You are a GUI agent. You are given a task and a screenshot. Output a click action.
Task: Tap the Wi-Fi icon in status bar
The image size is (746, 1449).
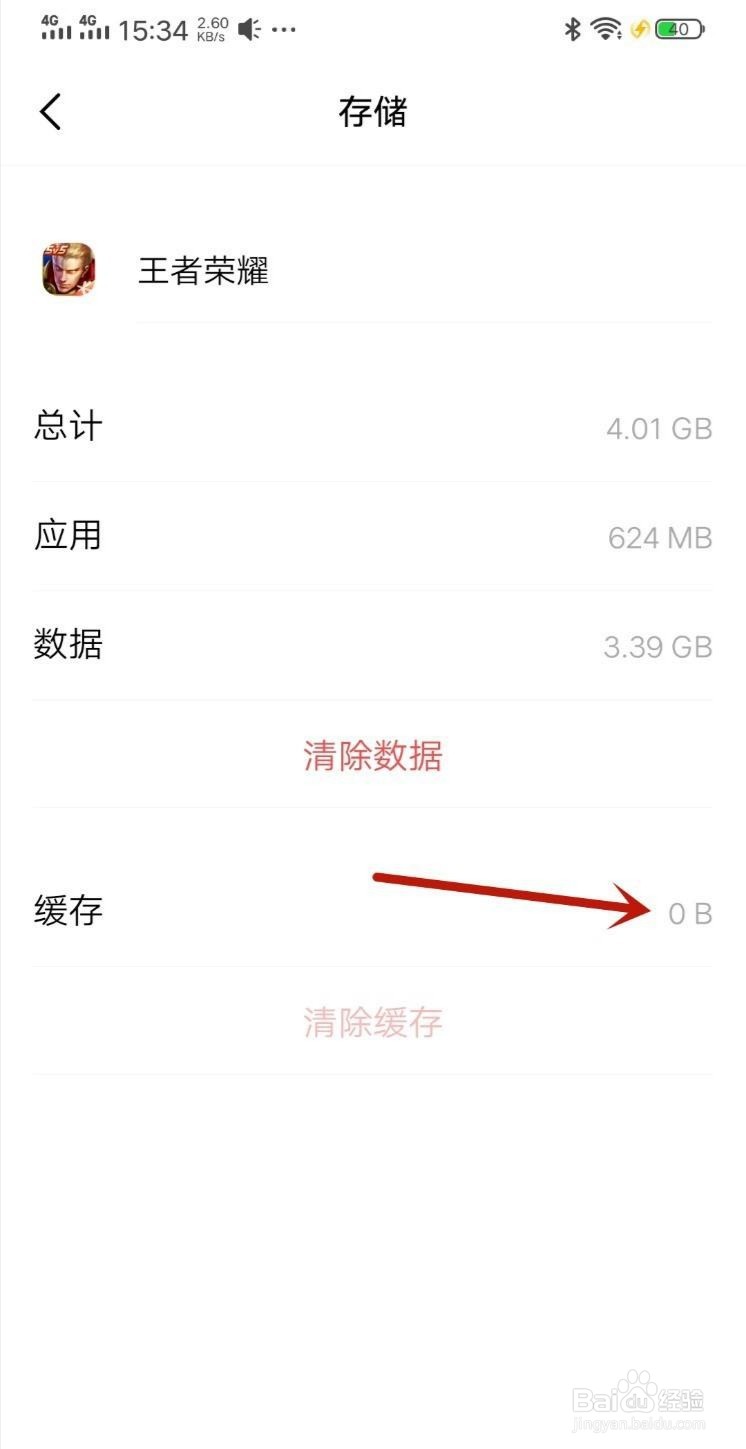(608, 27)
